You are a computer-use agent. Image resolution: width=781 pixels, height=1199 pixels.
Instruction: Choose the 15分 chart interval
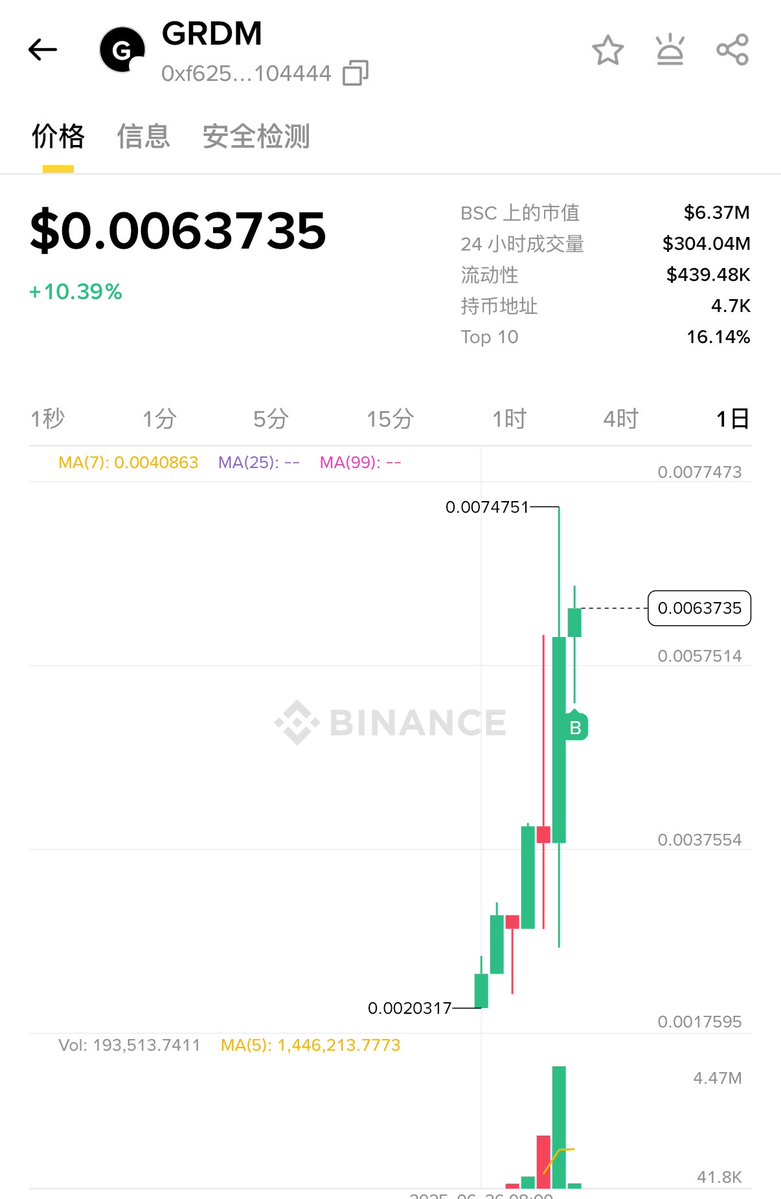pos(389,419)
